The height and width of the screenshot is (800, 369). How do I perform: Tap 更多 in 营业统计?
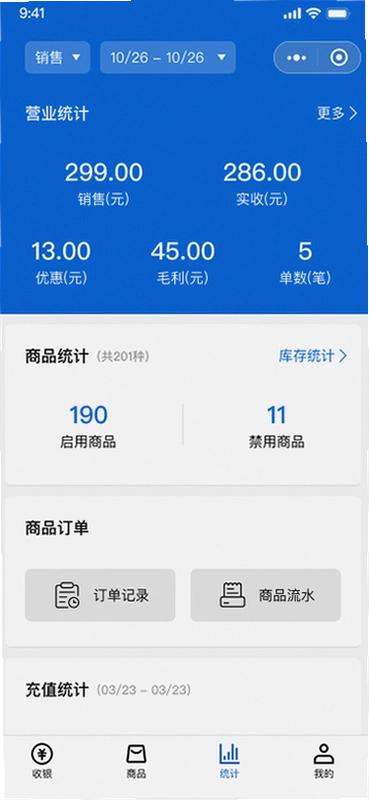[337, 113]
